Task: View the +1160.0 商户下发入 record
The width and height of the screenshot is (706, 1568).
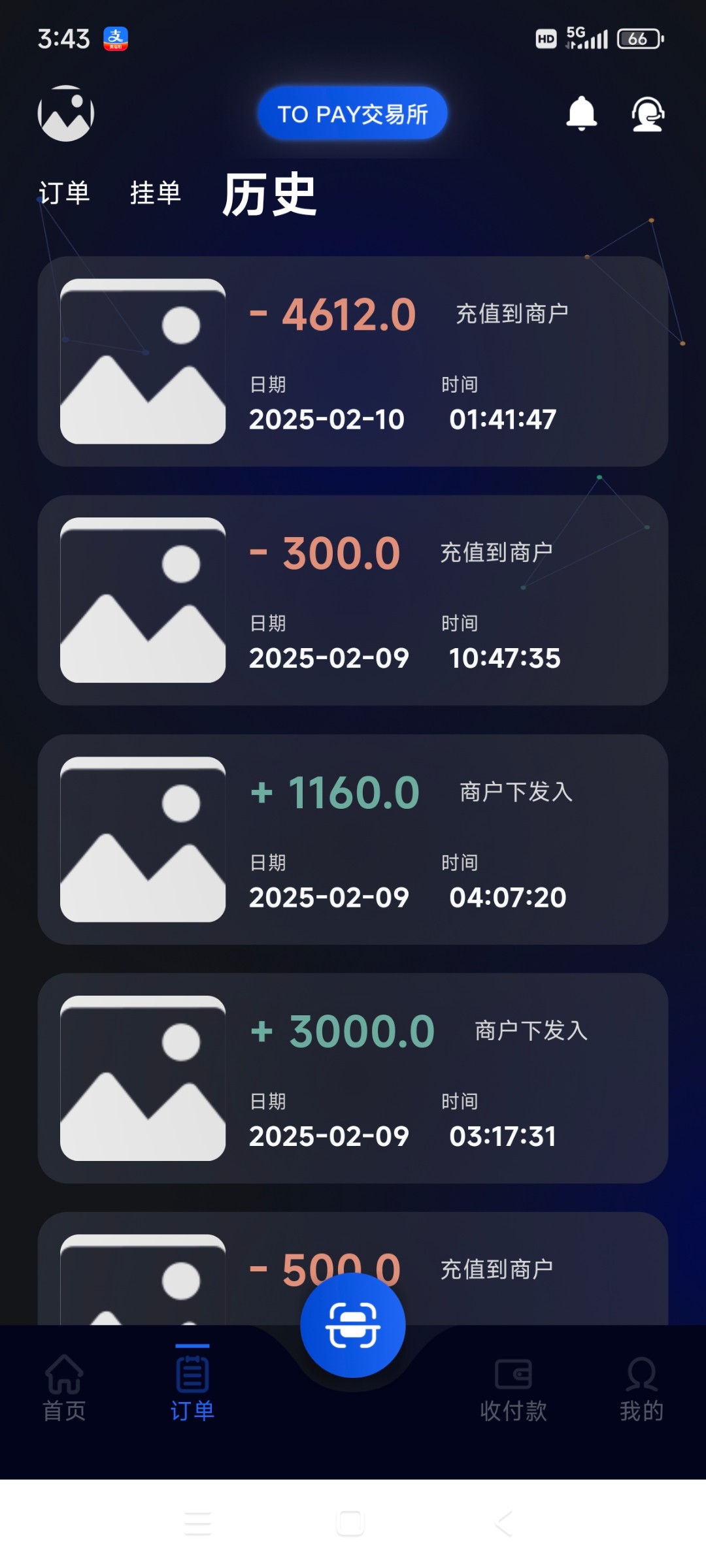Action: coord(353,840)
